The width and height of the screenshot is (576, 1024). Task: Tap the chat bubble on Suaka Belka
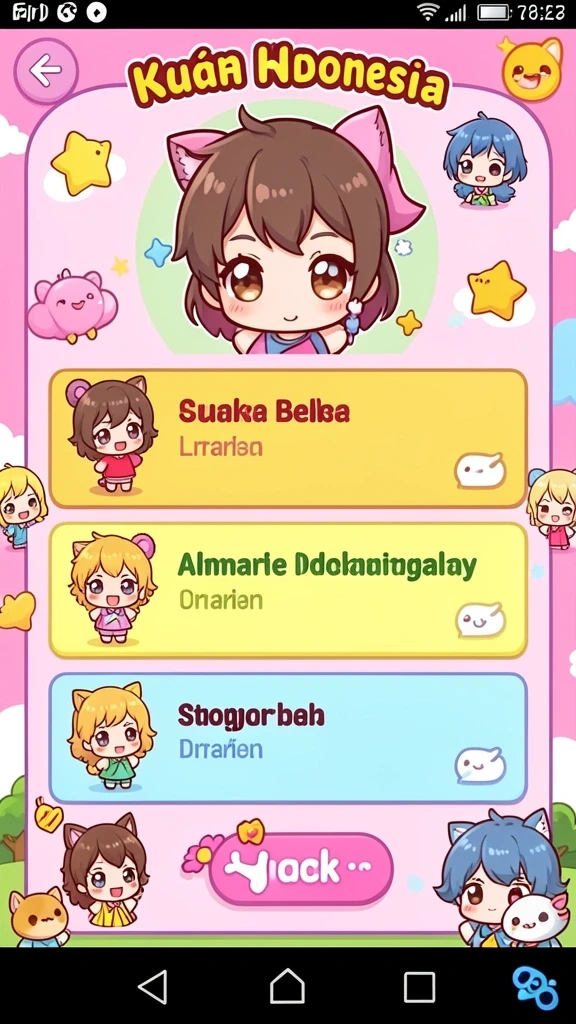(481, 470)
